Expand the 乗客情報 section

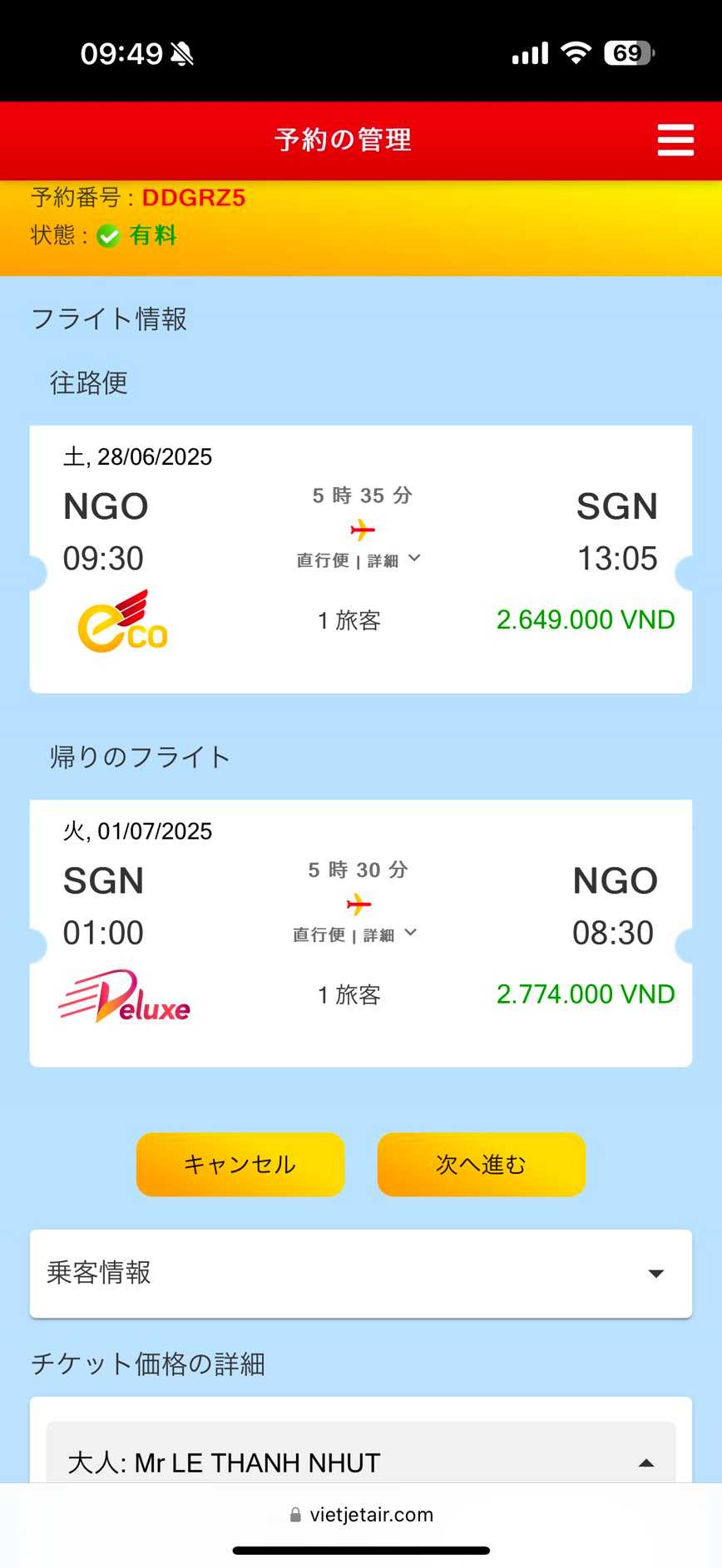[x=360, y=1273]
